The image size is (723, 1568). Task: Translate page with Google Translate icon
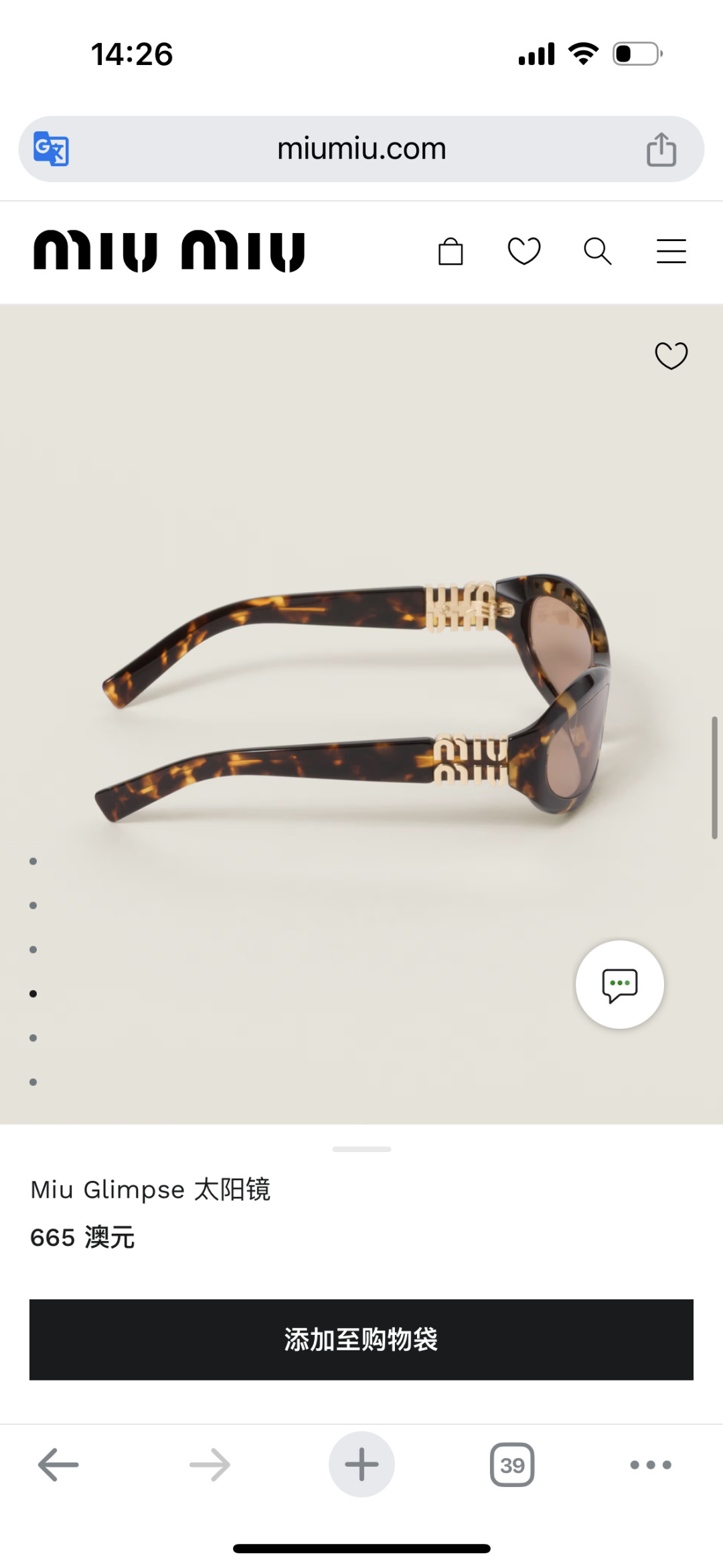[x=52, y=149]
